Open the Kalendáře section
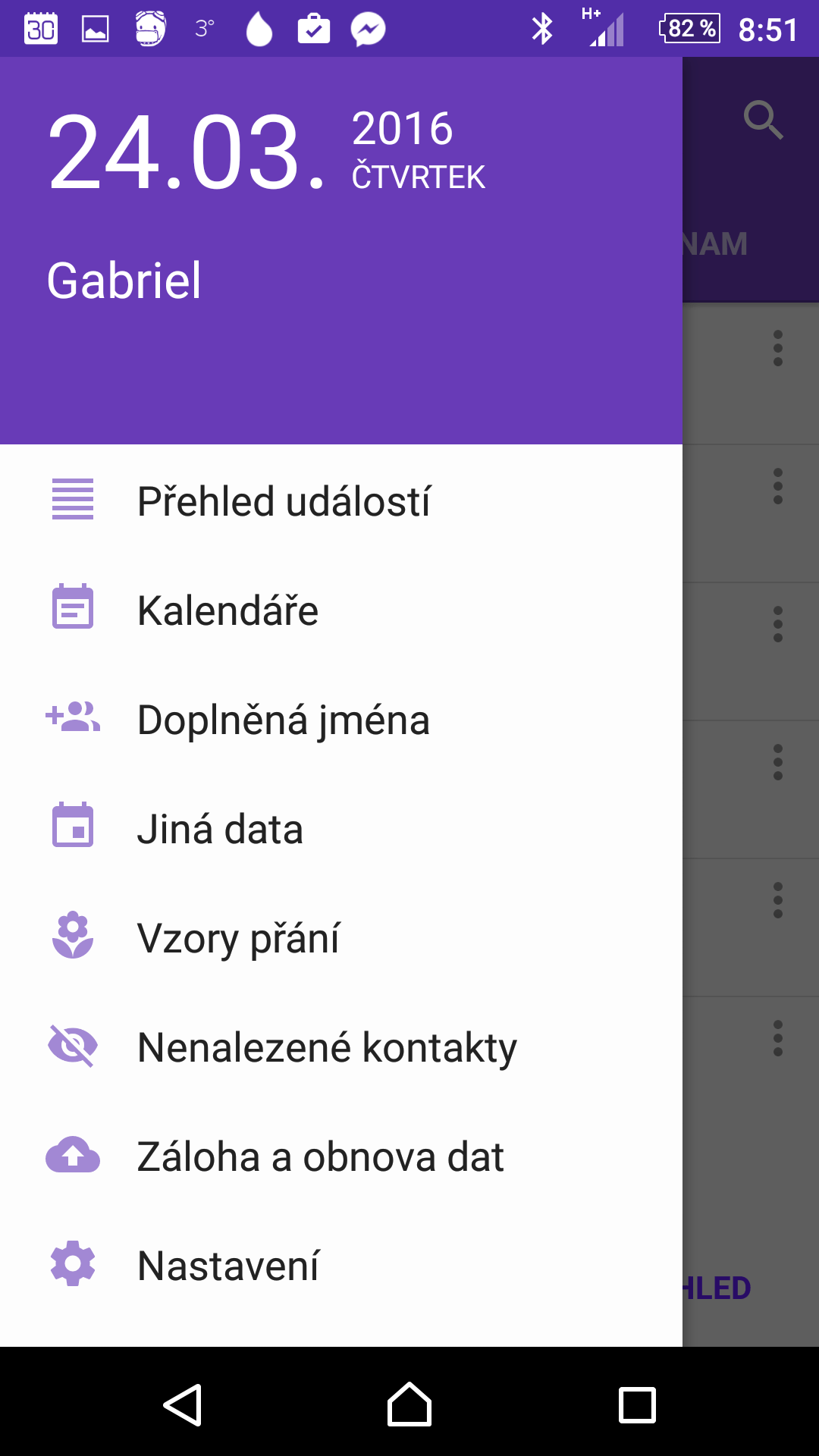 pyautogui.click(x=341, y=610)
